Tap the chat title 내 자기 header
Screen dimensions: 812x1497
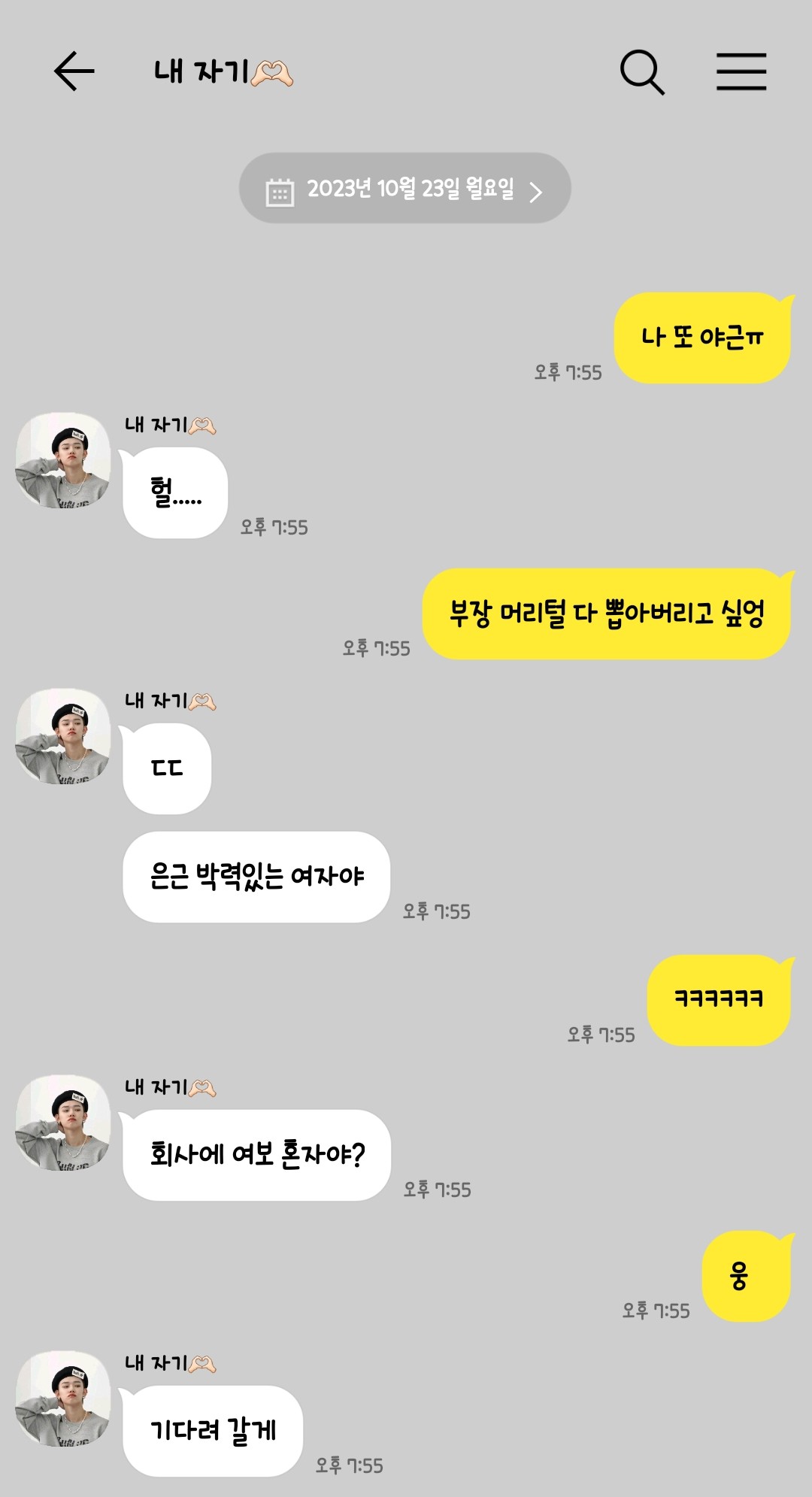pyautogui.click(x=203, y=71)
